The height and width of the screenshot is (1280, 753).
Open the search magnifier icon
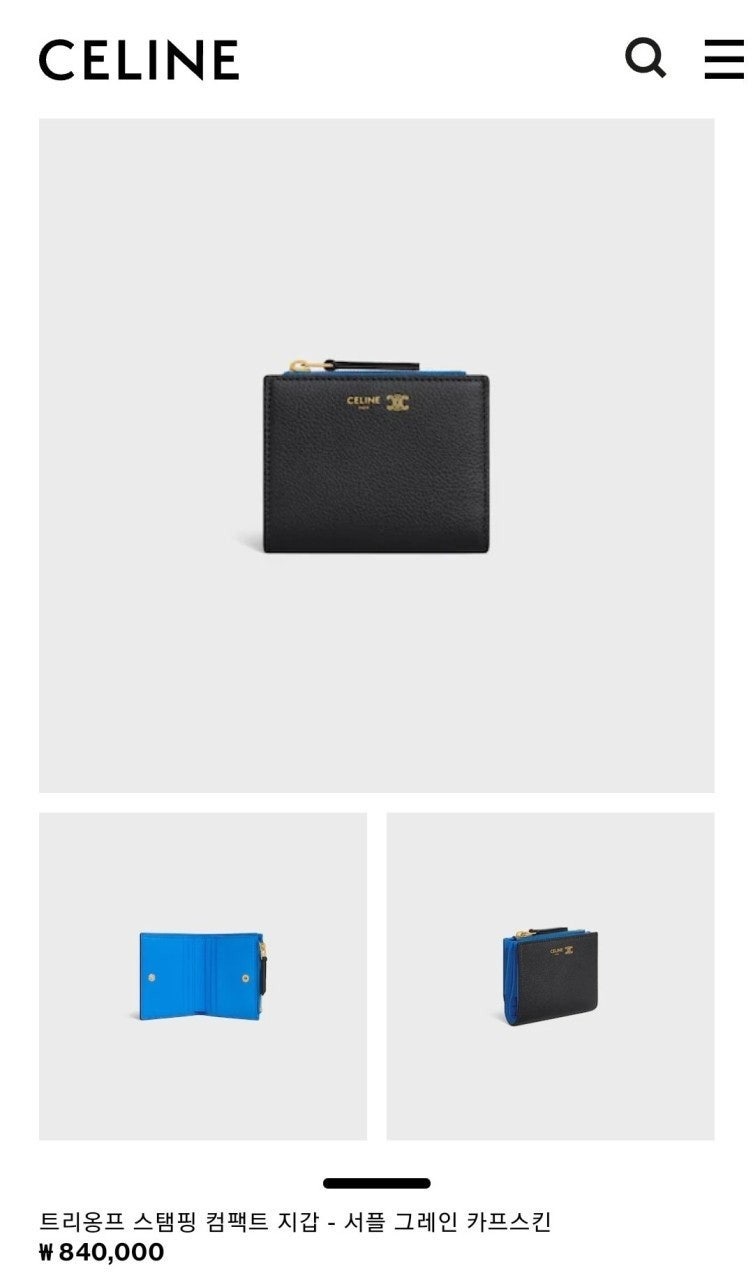tap(645, 59)
